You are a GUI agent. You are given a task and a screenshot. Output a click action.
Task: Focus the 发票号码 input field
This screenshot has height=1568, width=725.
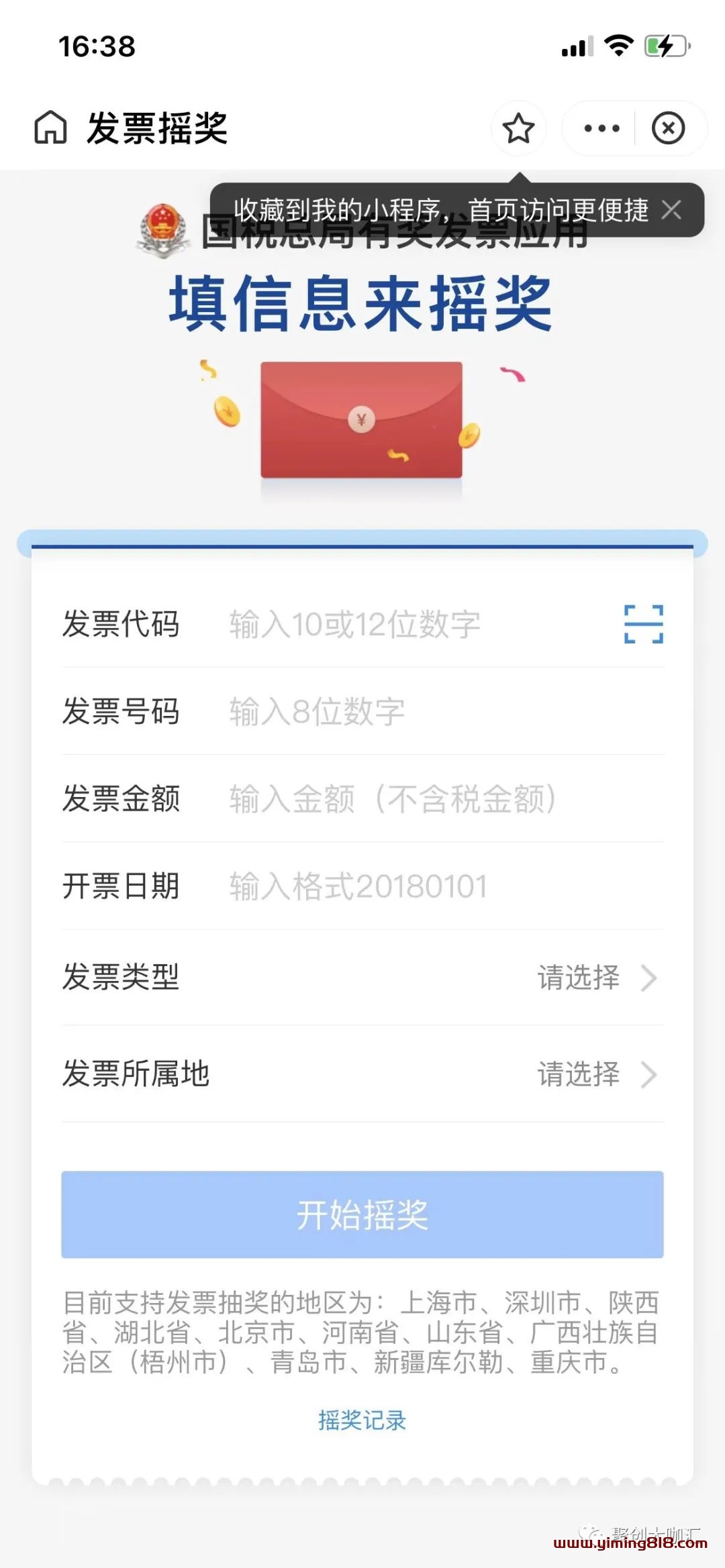pyautogui.click(x=416, y=711)
